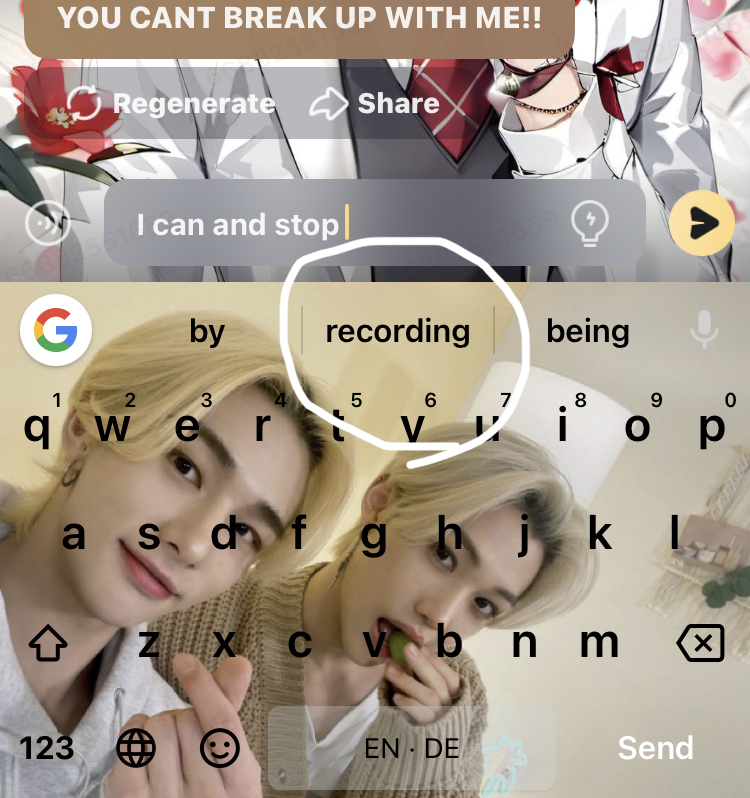The image size is (750, 798).
Task: Delete a character with backspace
Action: click(x=700, y=645)
